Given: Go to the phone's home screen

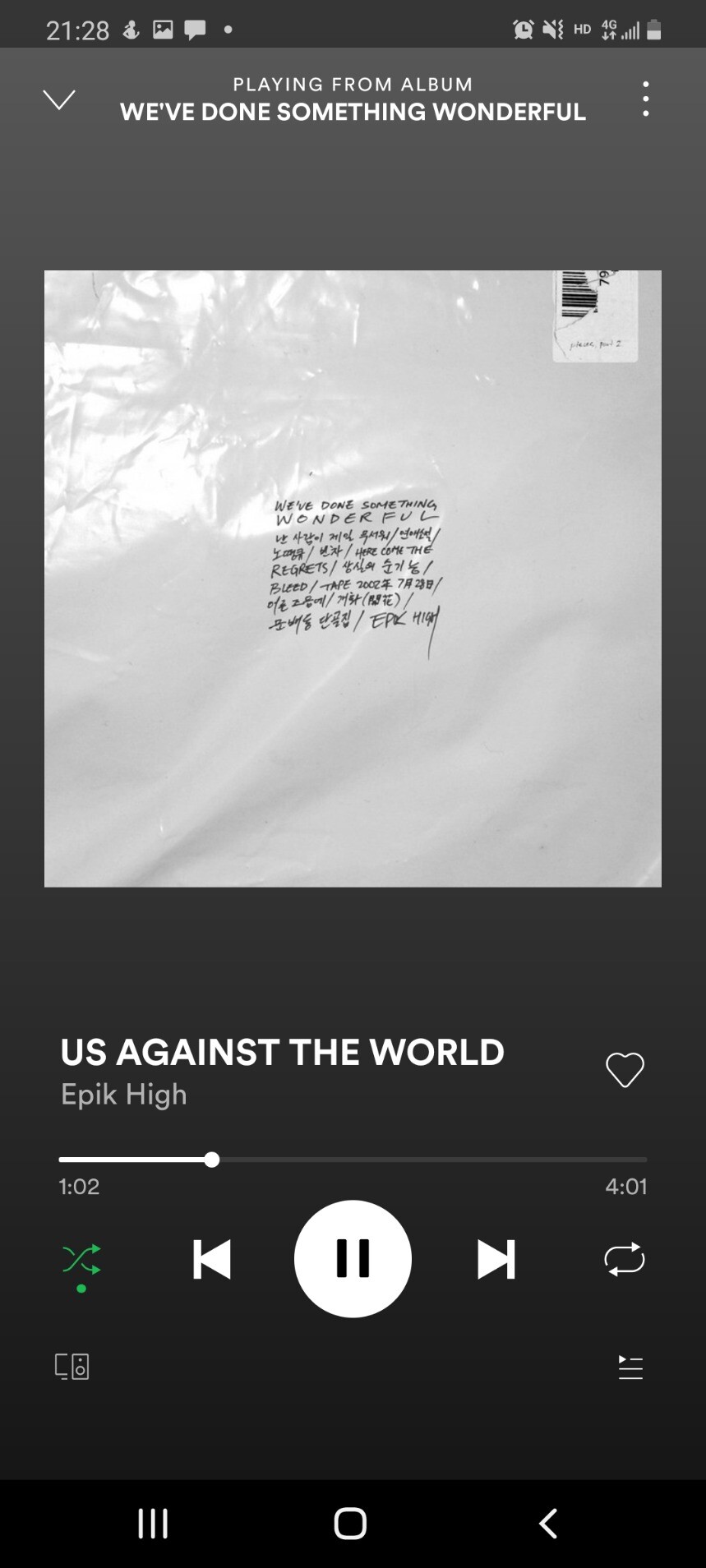Looking at the screenshot, I should [x=350, y=1523].
